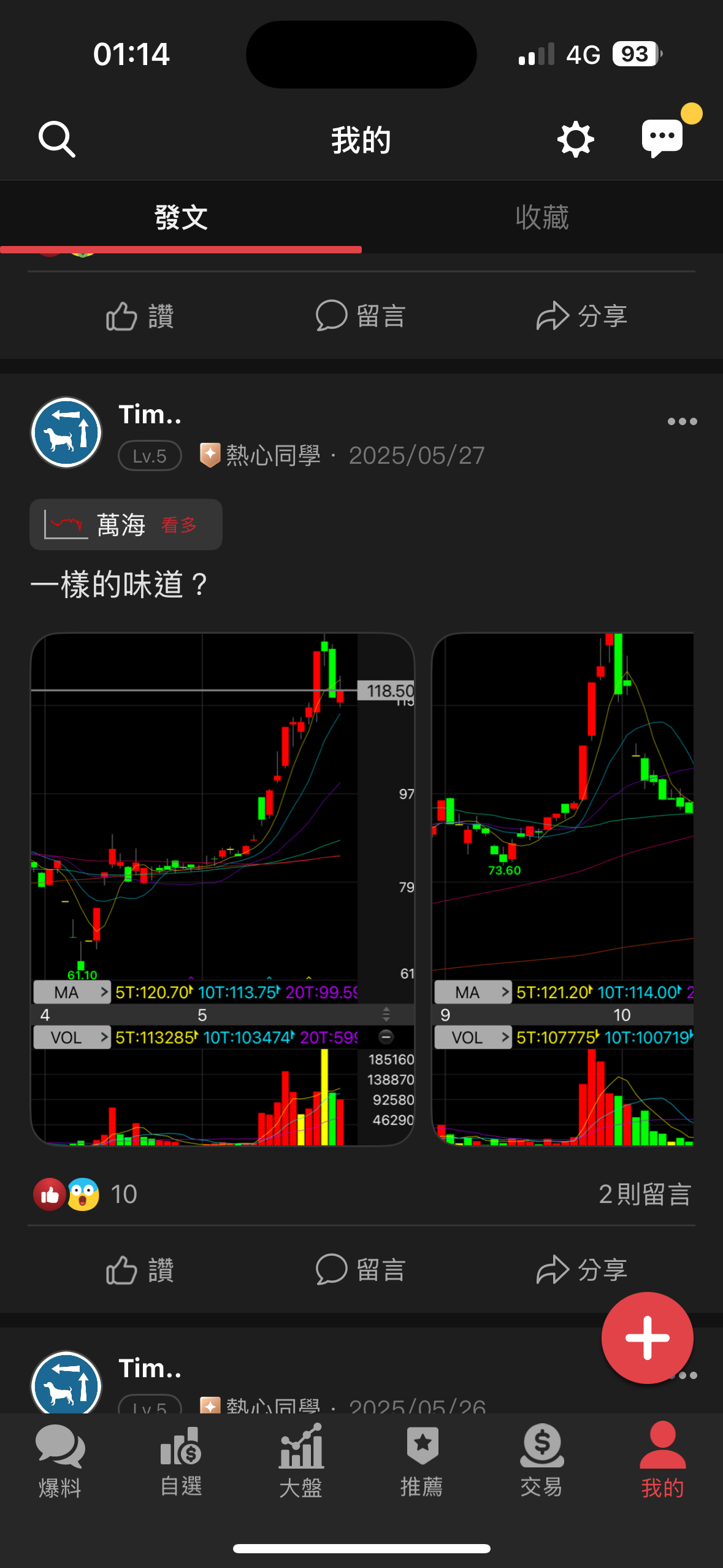Open the 大盤 tab

301,1461
